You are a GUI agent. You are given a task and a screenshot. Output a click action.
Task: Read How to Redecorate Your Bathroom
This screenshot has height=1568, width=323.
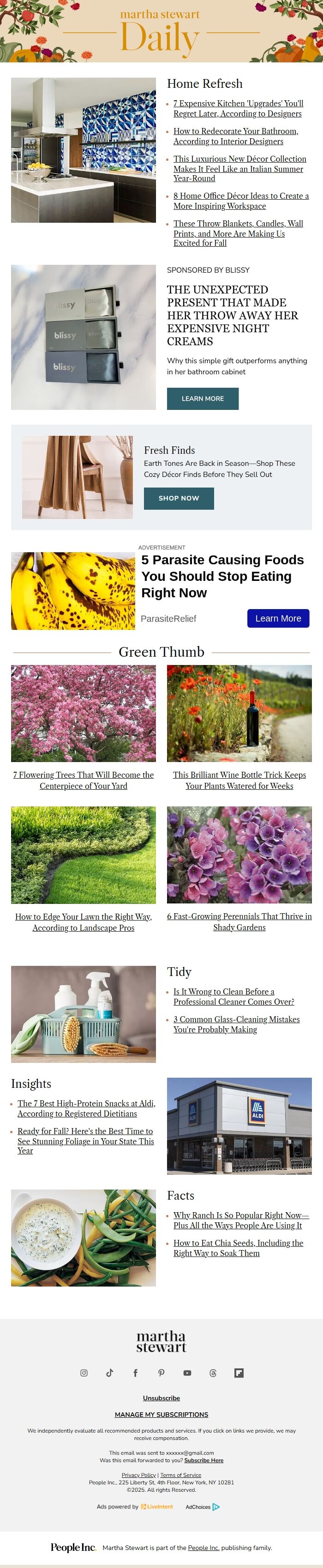click(235, 136)
